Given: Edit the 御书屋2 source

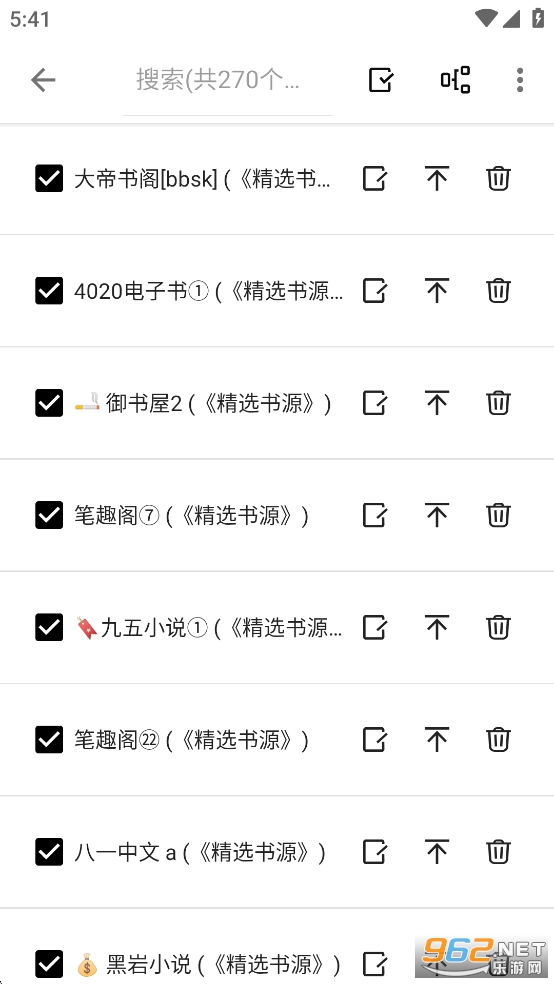Looking at the screenshot, I should click(x=375, y=403).
